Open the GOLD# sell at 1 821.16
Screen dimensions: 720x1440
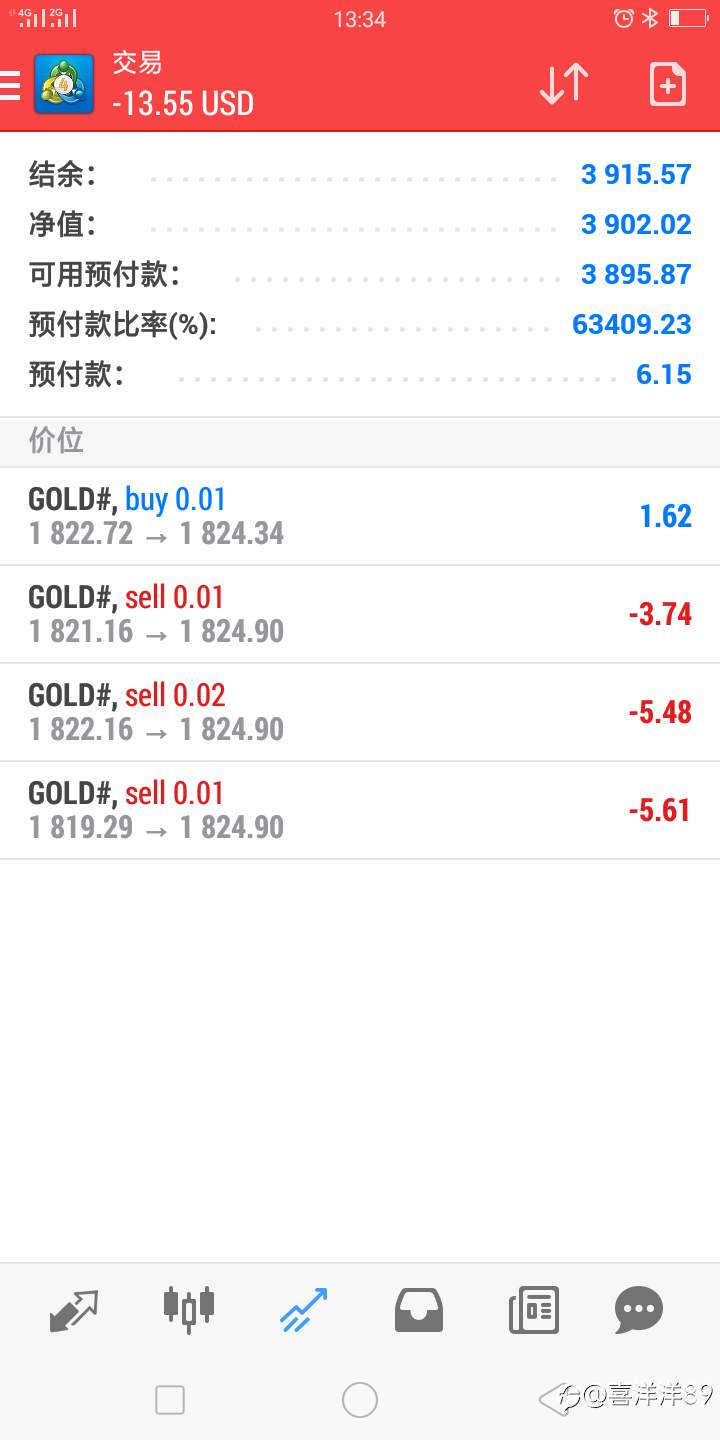360,614
